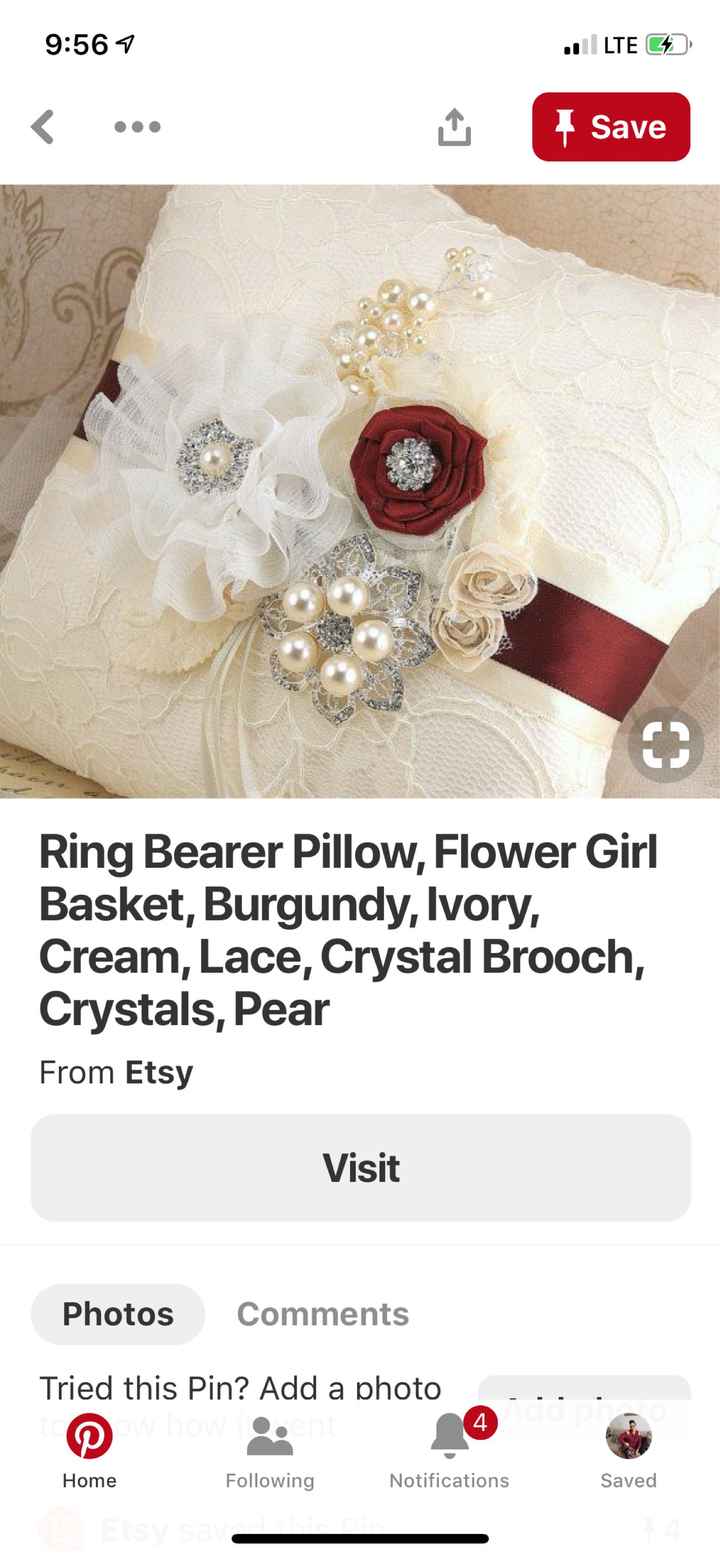Collapse this pin using the back chevron

(x=42, y=126)
